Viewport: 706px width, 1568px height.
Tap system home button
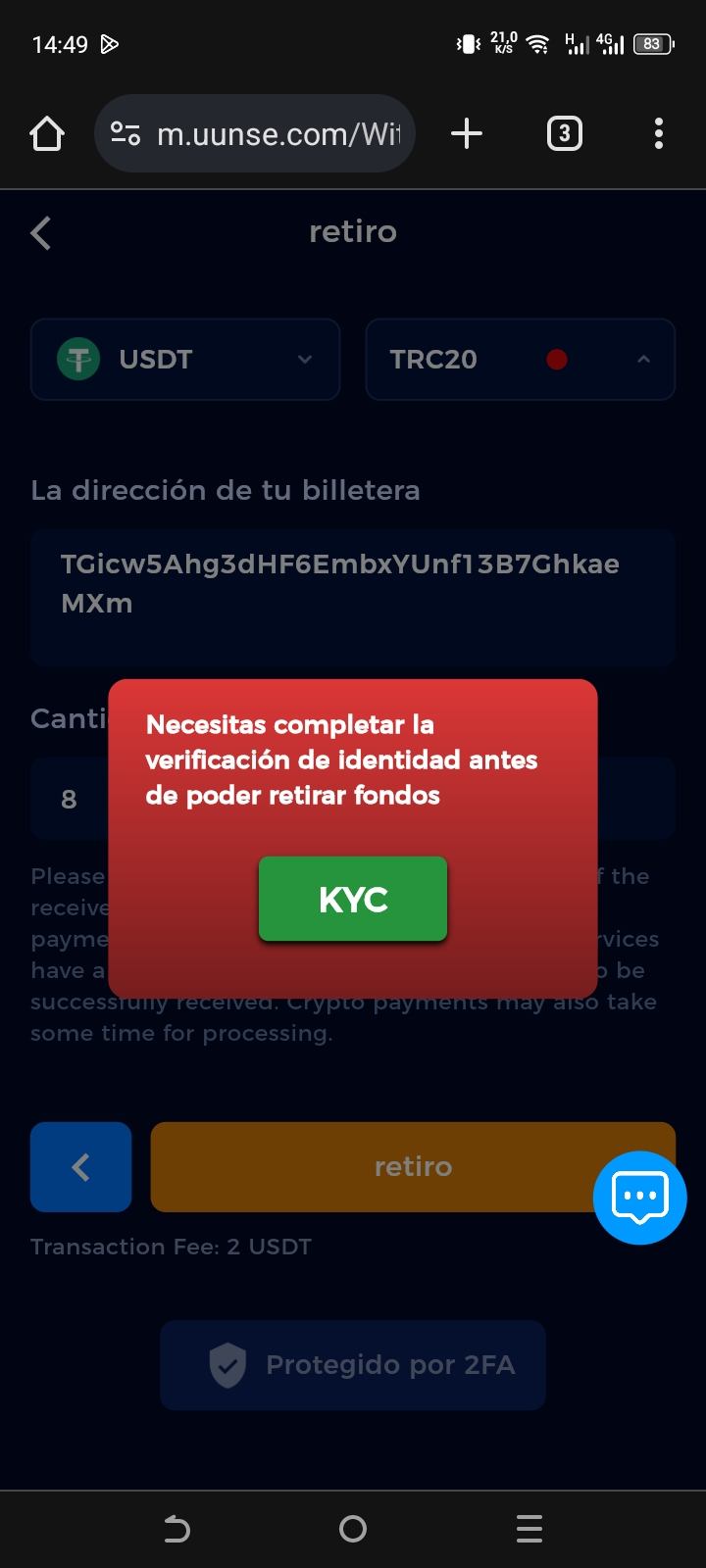click(x=353, y=1529)
